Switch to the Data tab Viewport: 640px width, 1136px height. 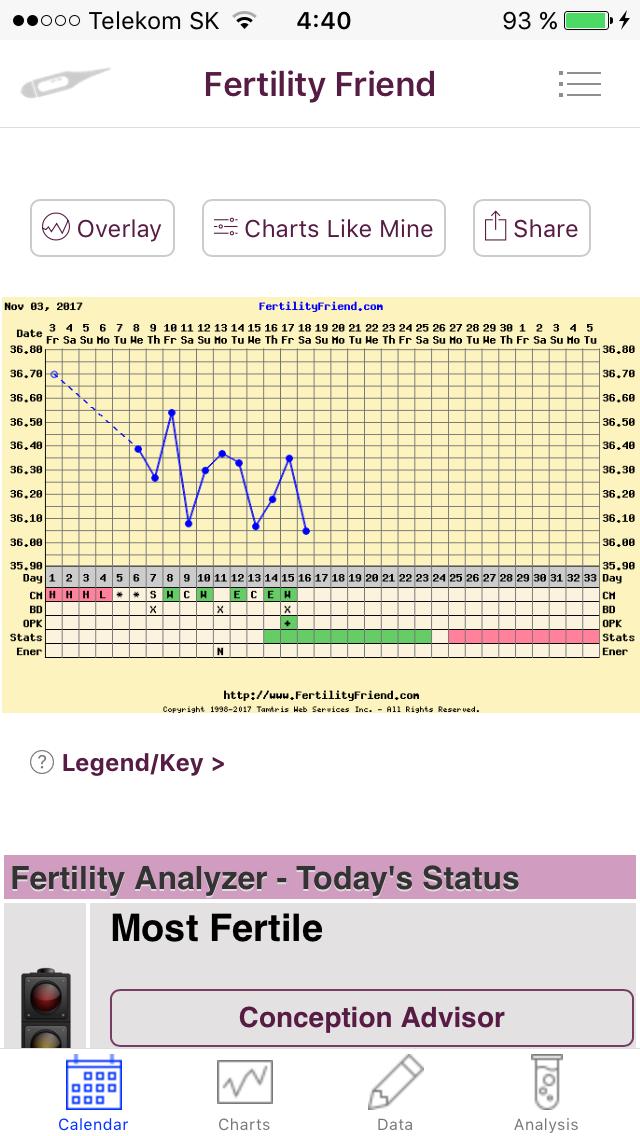395,1094
